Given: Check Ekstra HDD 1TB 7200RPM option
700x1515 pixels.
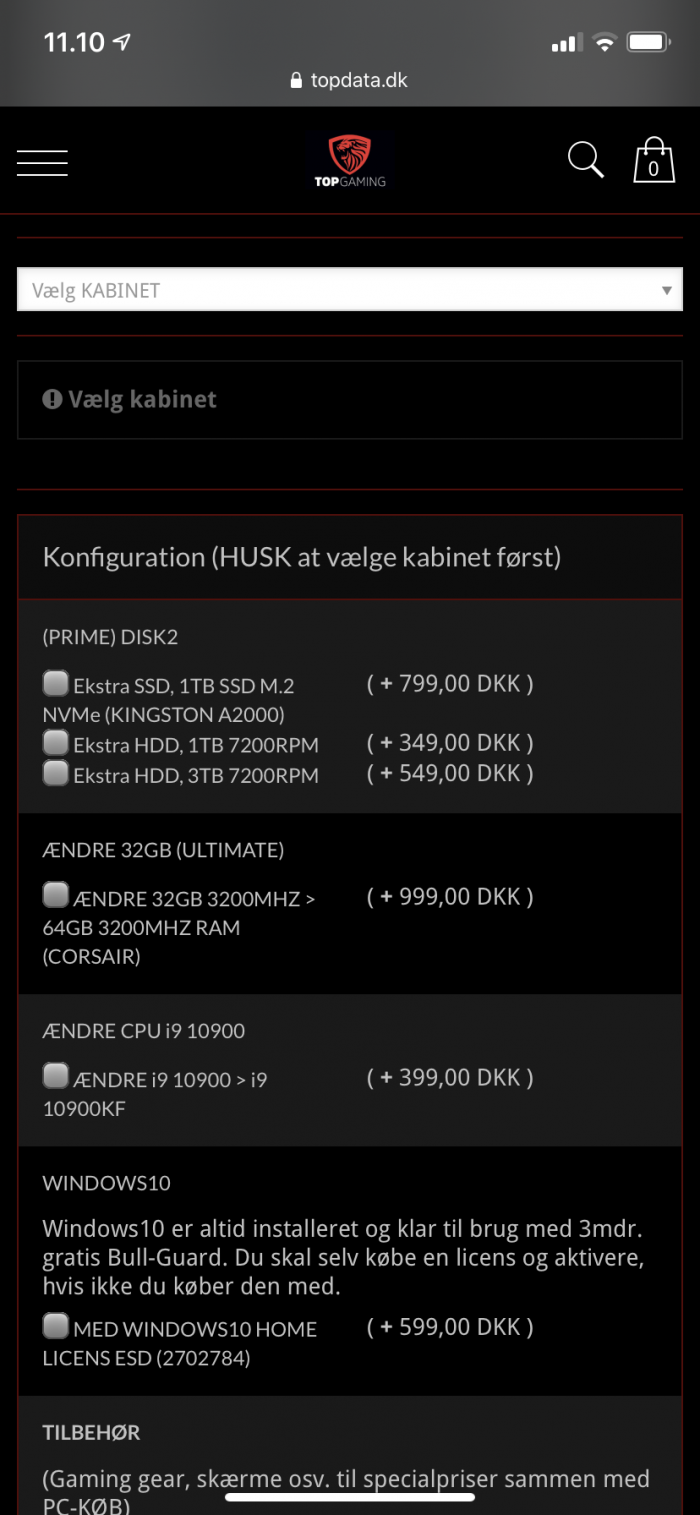Looking at the screenshot, I should (x=56, y=743).
